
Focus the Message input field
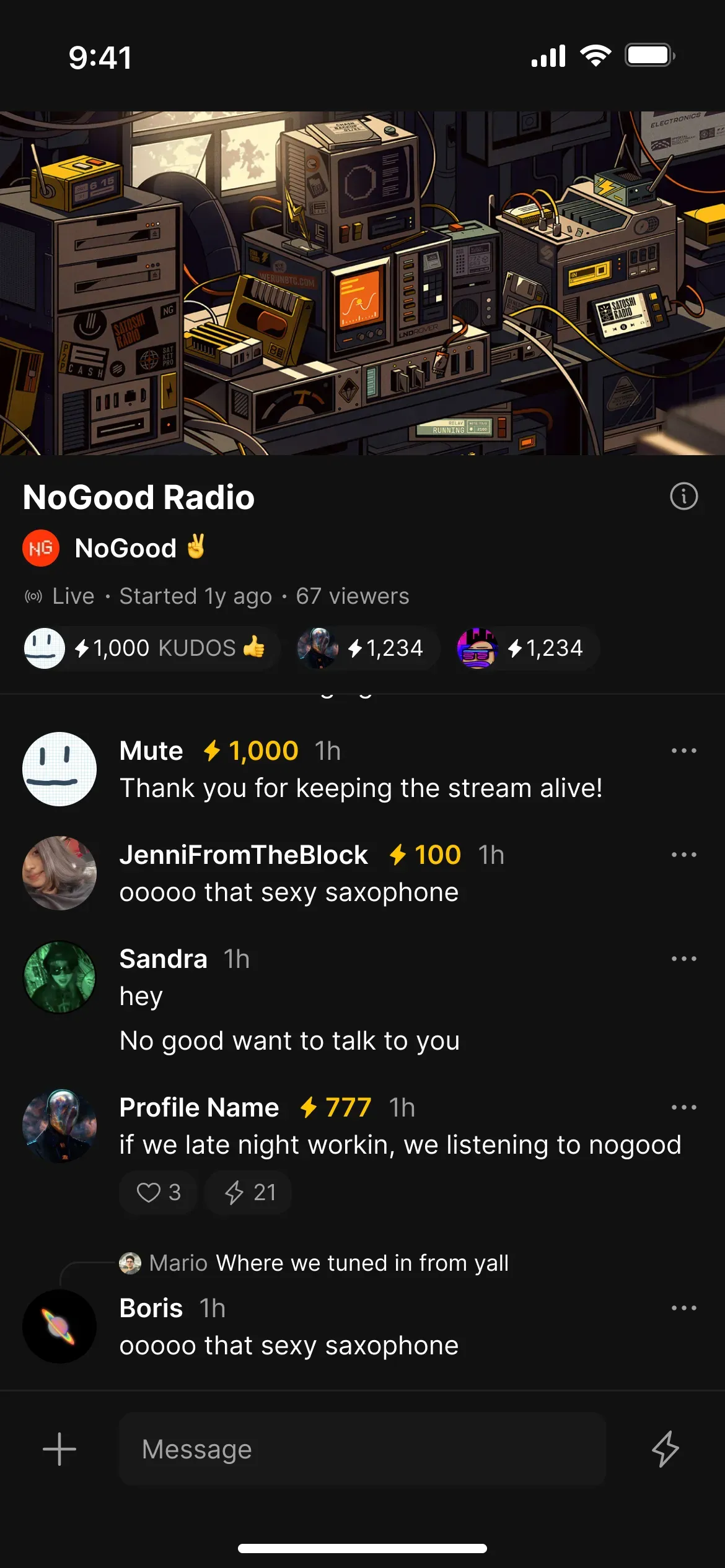[362, 1449]
